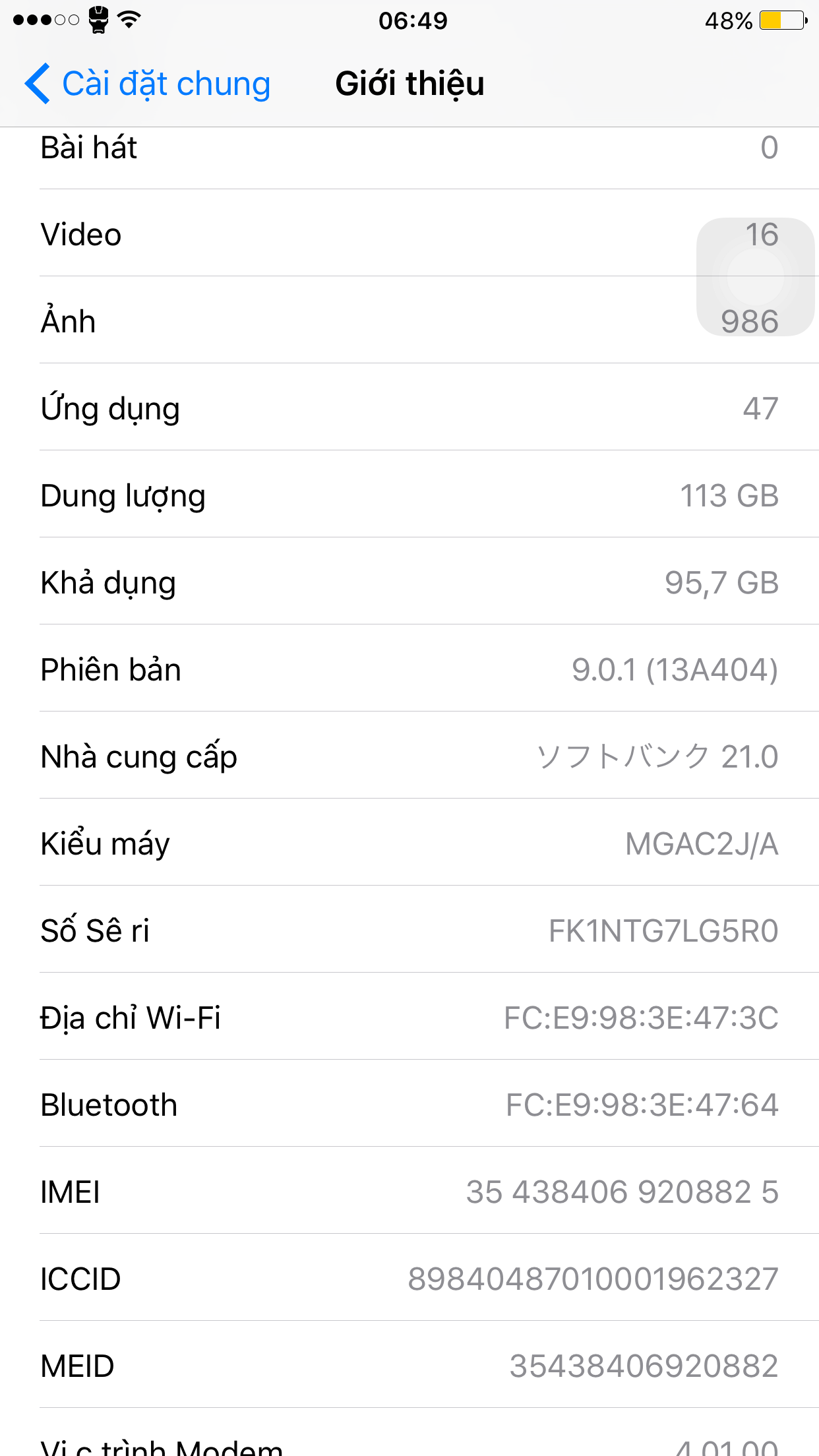Go back to Cài đặt chung
Viewport: 819px width, 1456px height.
coord(148,84)
